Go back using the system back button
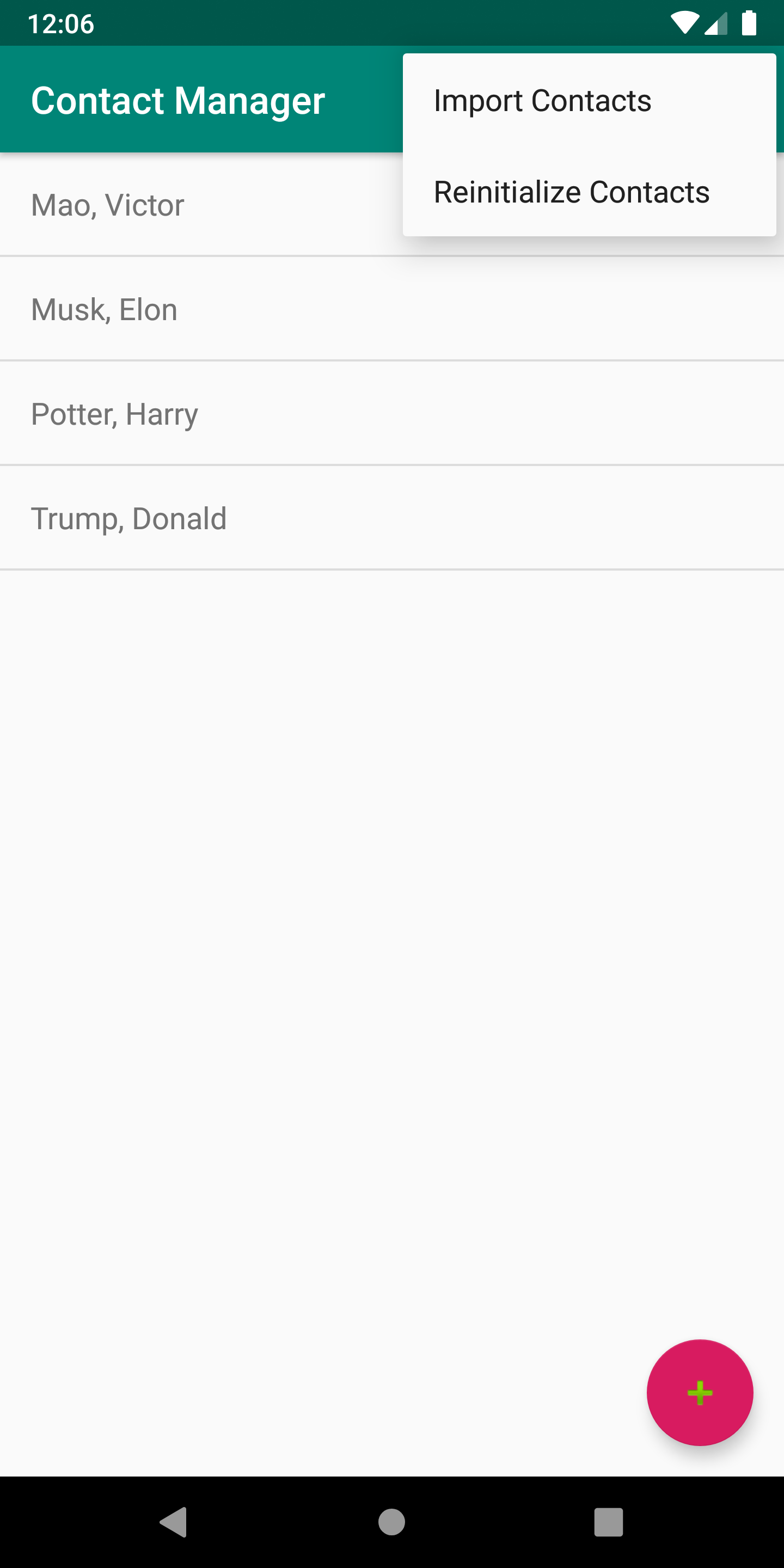The width and height of the screenshot is (784, 1568). click(x=174, y=1522)
